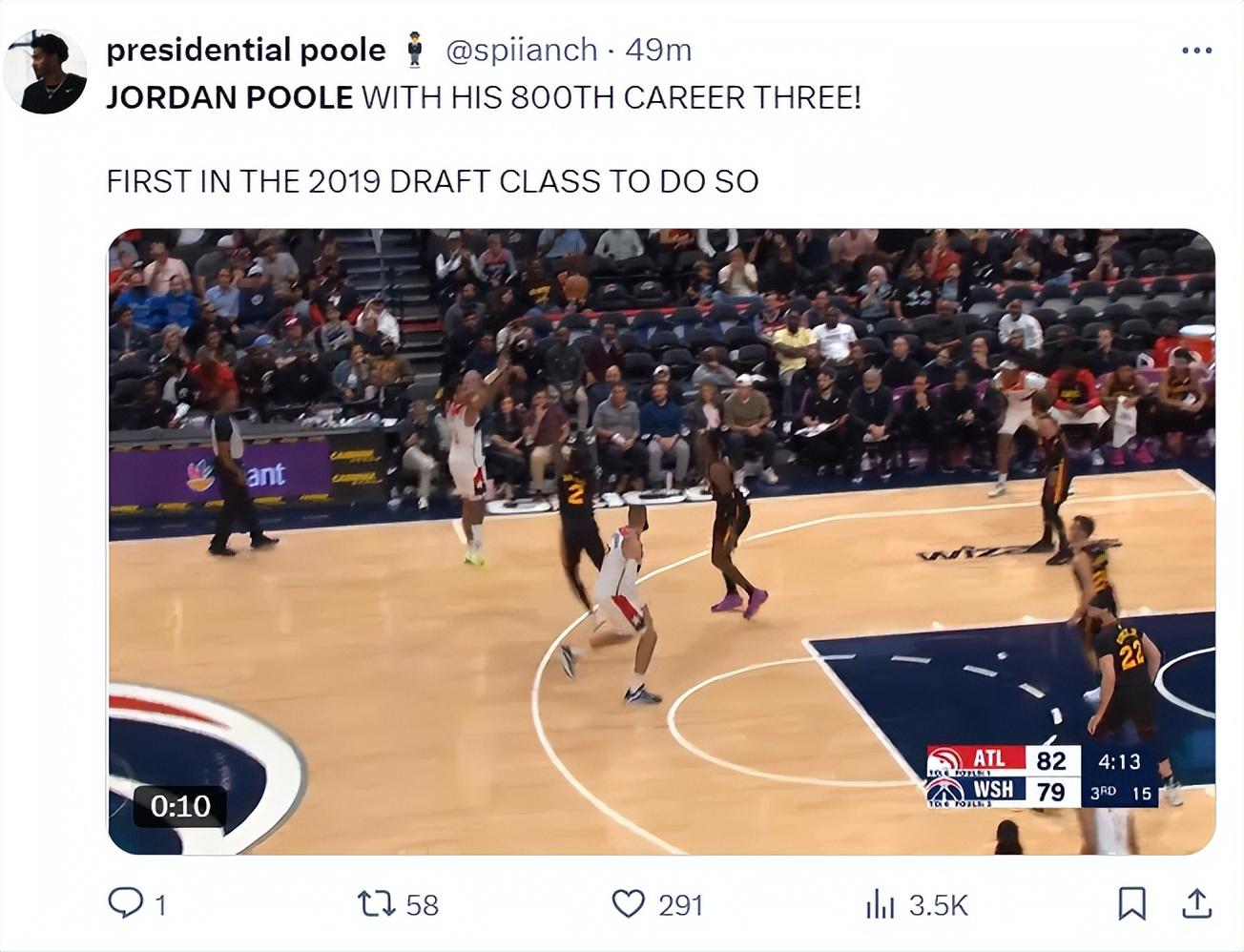Bookmark this Jordan Poole post
This screenshot has width=1244, height=952.
point(1131,902)
